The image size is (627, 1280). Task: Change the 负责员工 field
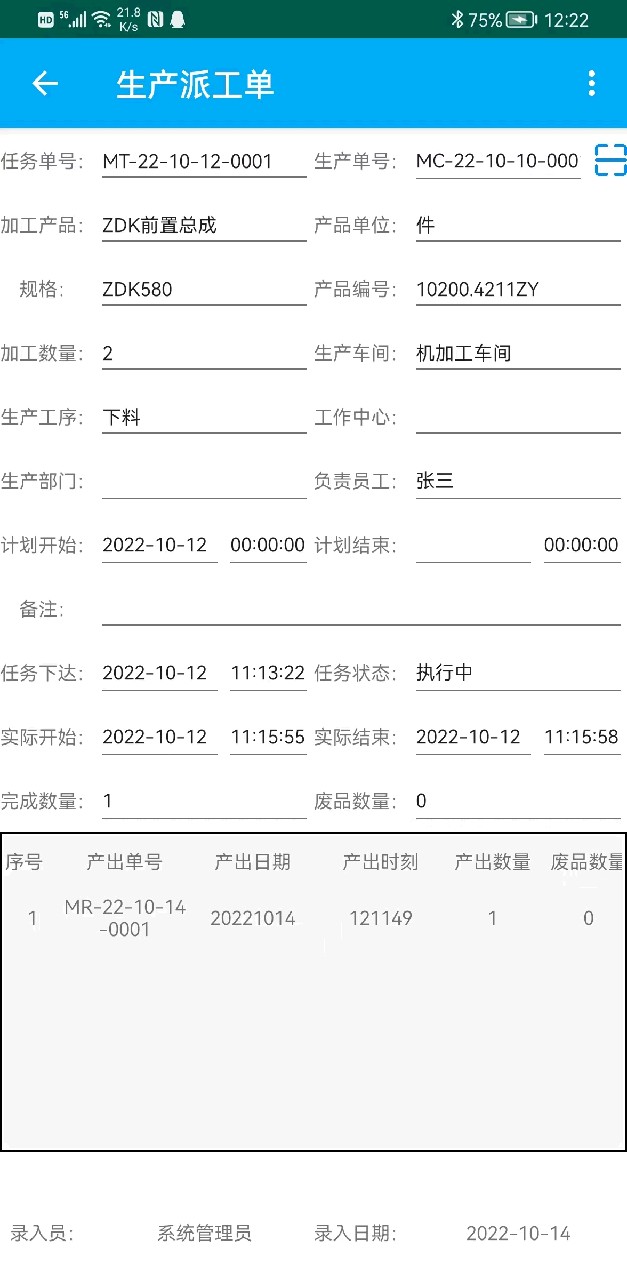click(518, 481)
